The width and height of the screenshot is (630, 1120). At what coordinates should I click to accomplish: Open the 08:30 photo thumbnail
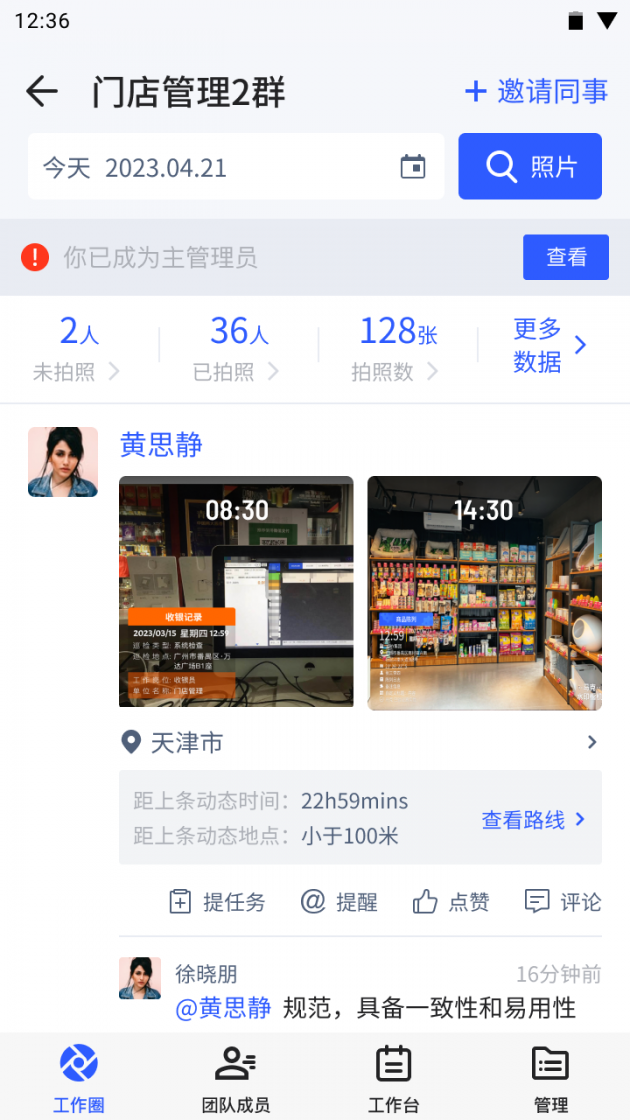tap(236, 593)
